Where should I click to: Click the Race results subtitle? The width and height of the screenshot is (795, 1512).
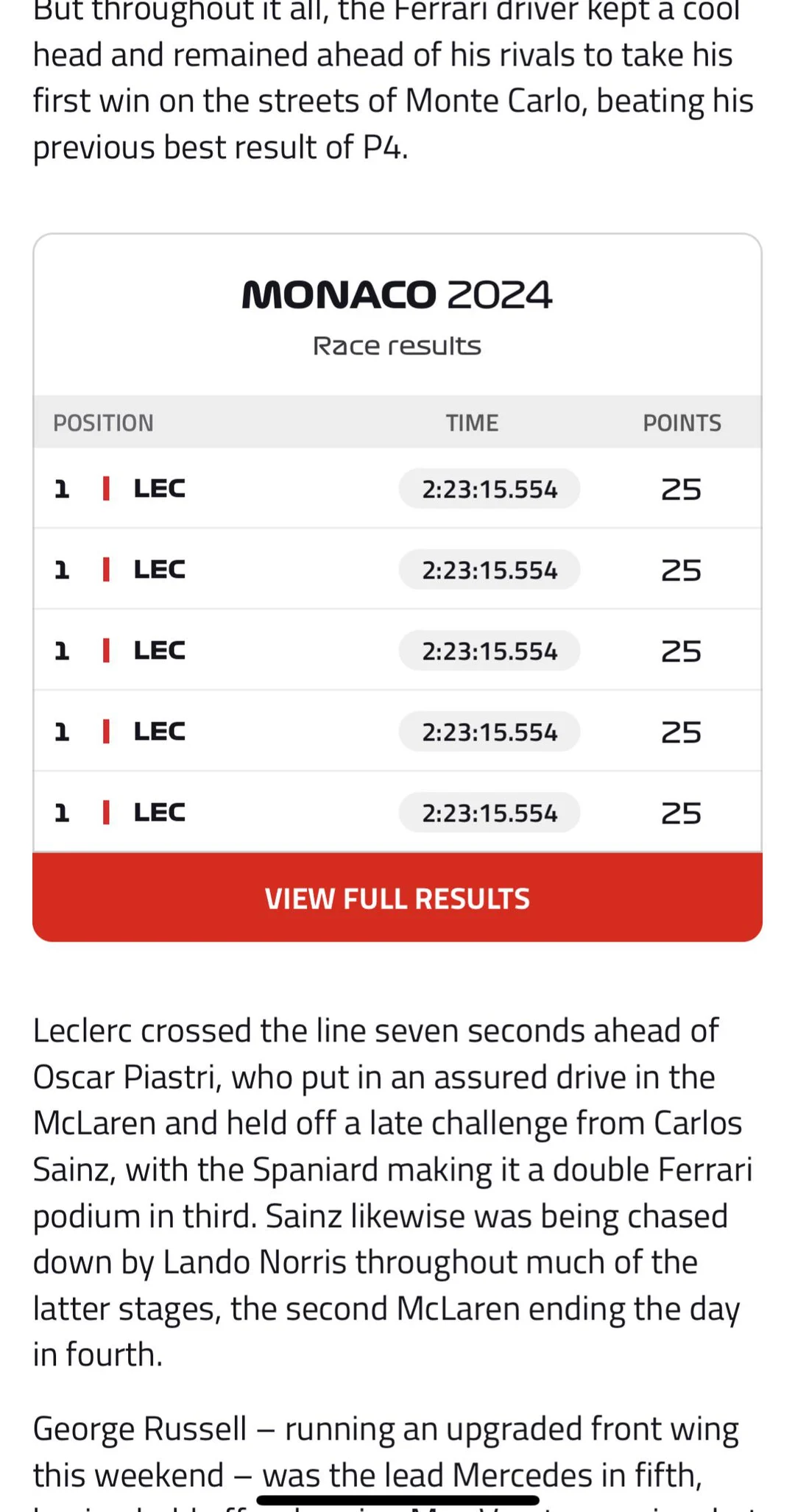[x=397, y=345]
